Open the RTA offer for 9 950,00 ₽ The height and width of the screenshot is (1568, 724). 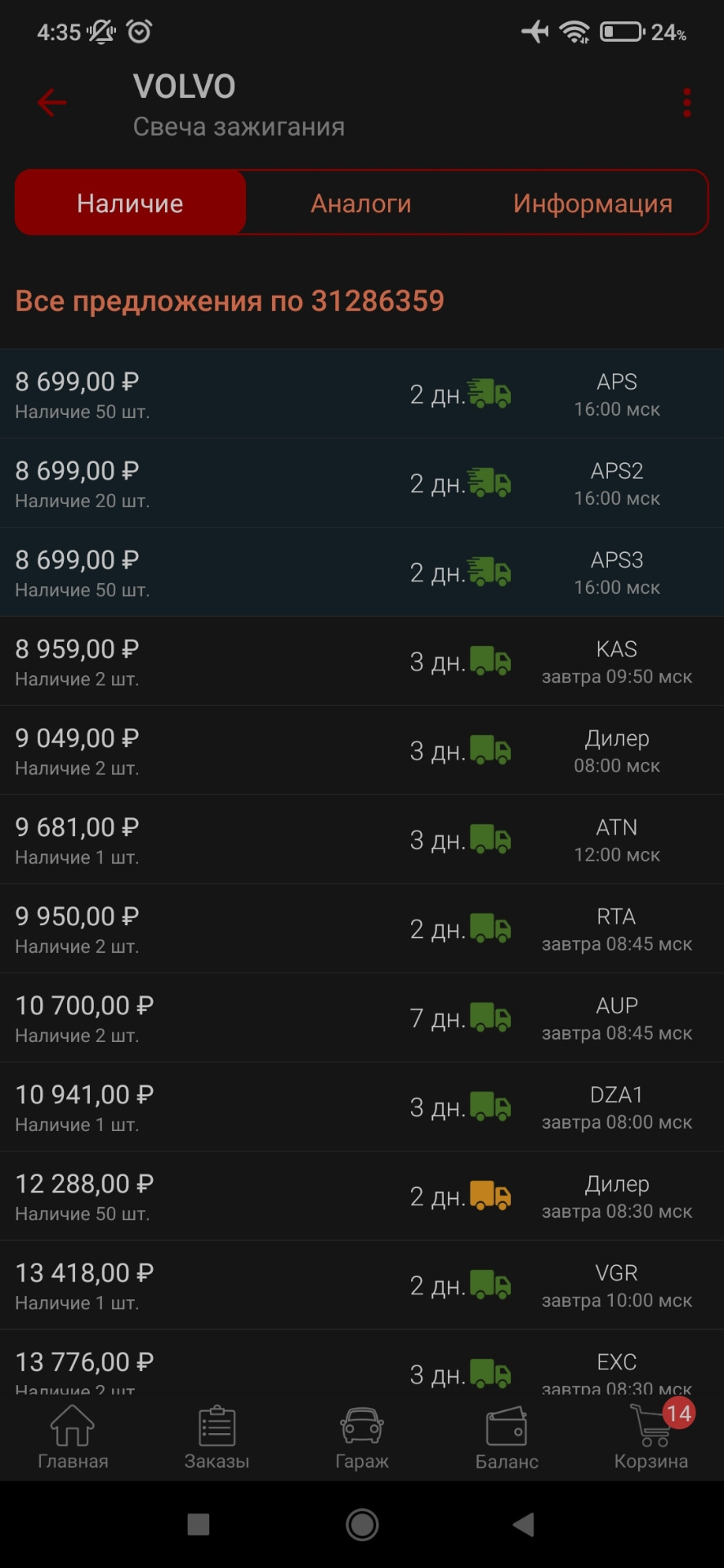[x=362, y=929]
